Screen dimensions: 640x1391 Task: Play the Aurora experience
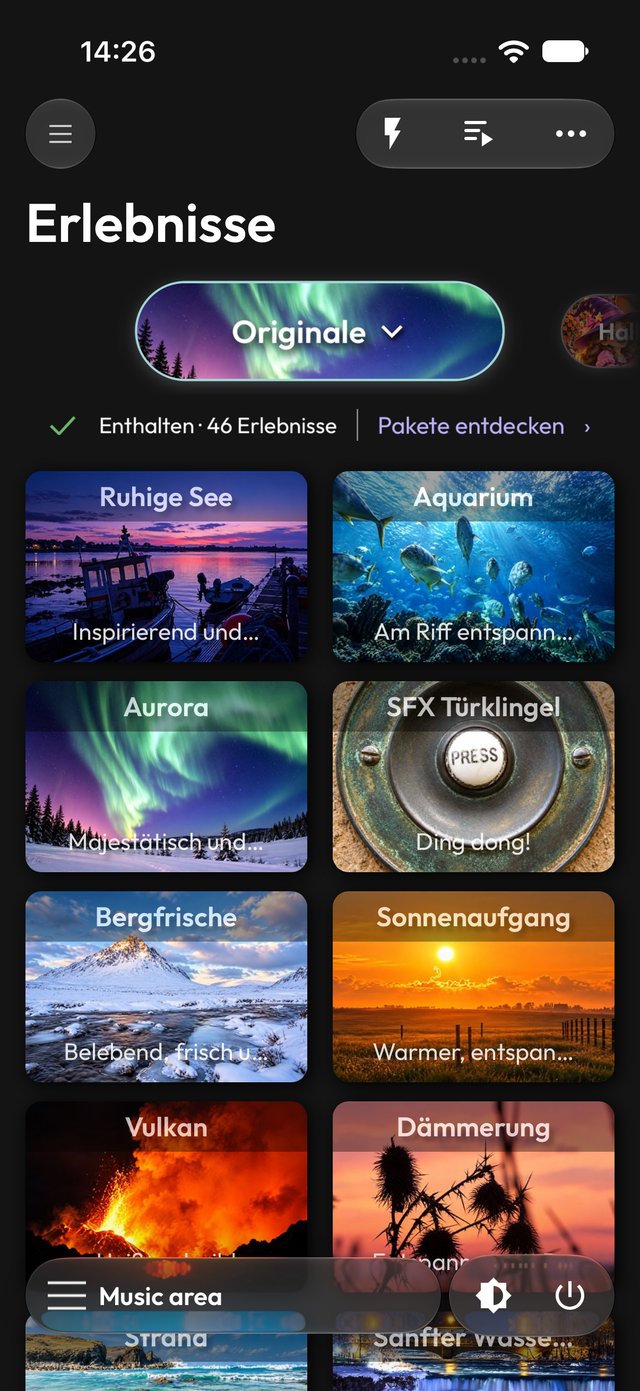[x=166, y=776]
